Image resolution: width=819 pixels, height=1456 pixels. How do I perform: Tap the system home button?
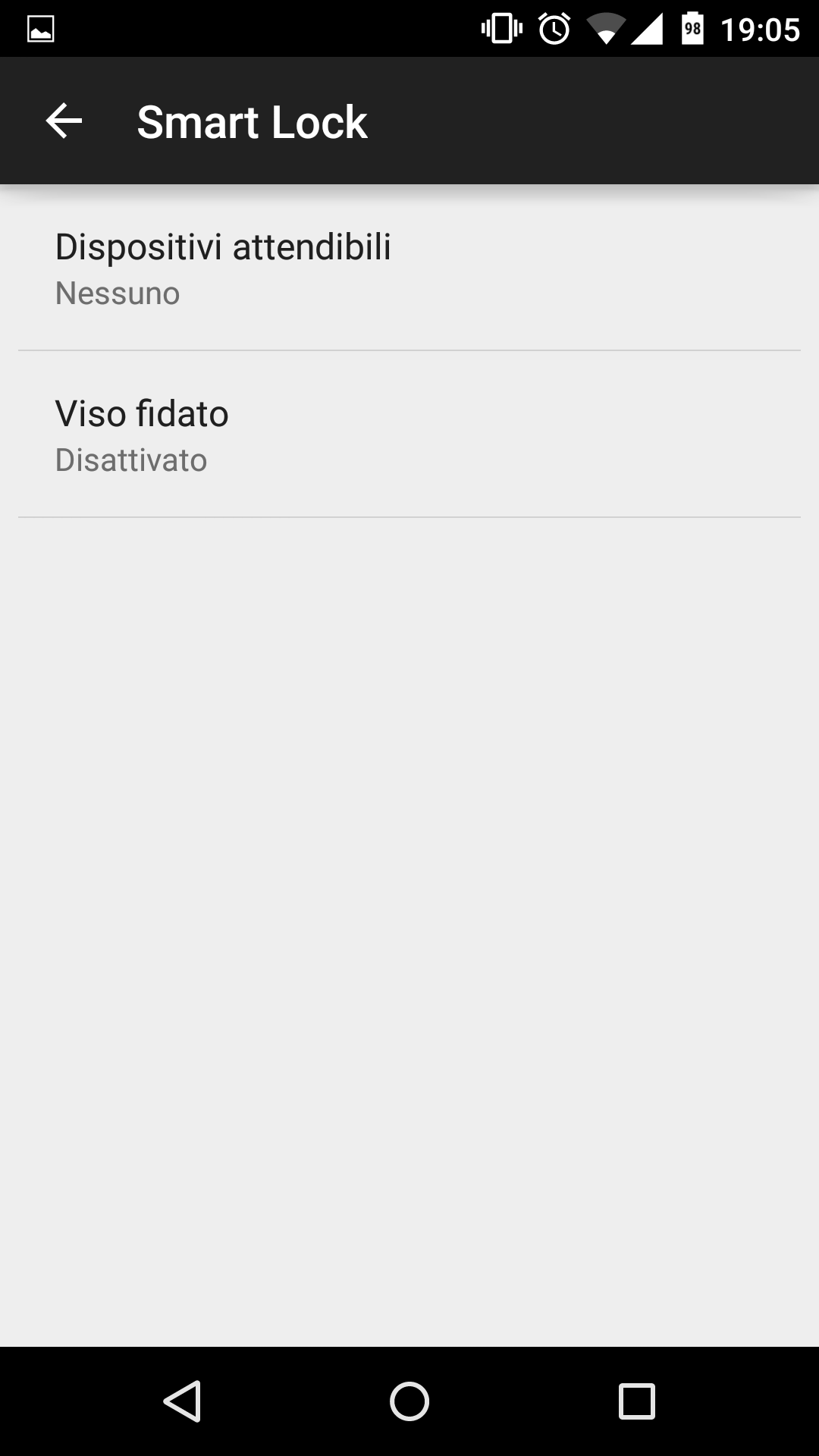click(x=409, y=1401)
